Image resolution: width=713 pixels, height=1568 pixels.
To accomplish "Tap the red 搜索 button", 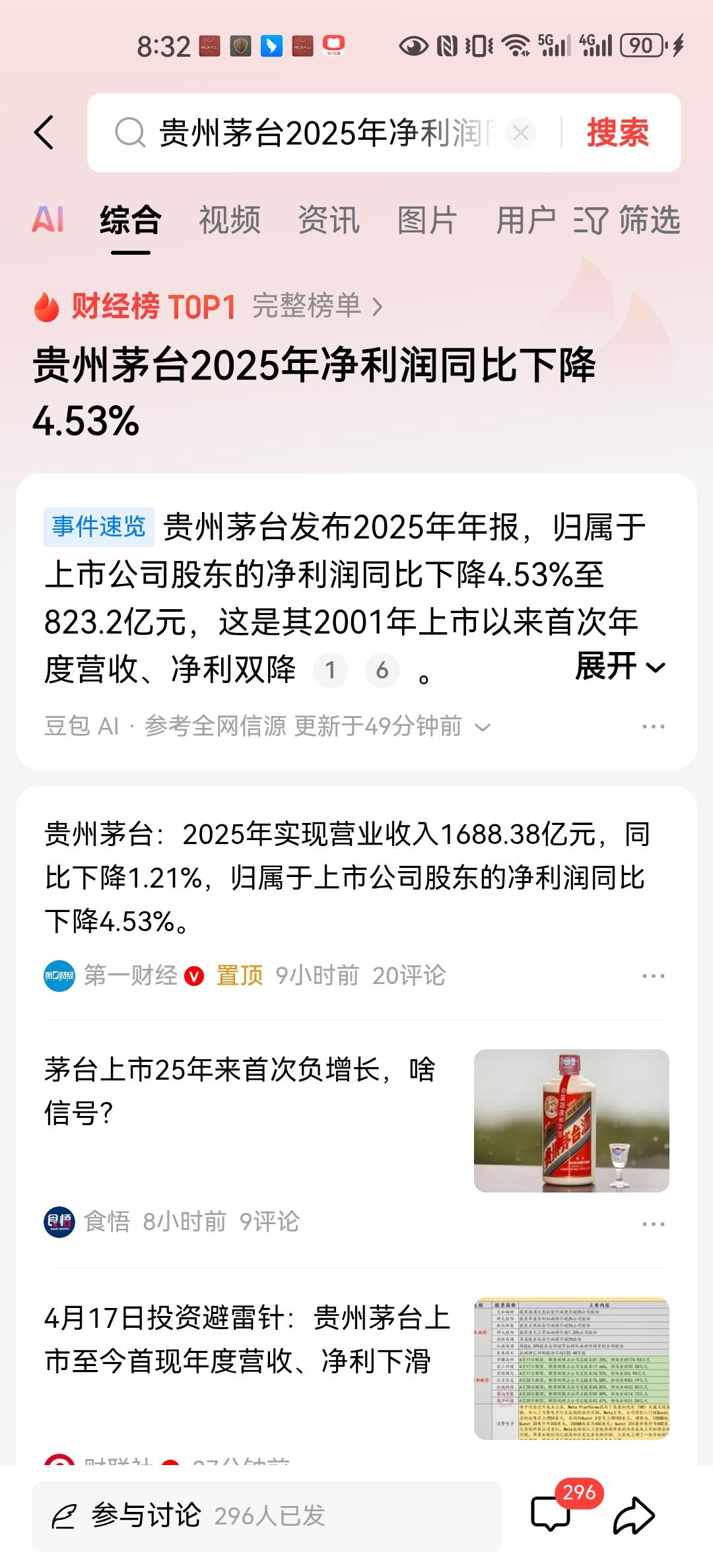I will tap(617, 133).
